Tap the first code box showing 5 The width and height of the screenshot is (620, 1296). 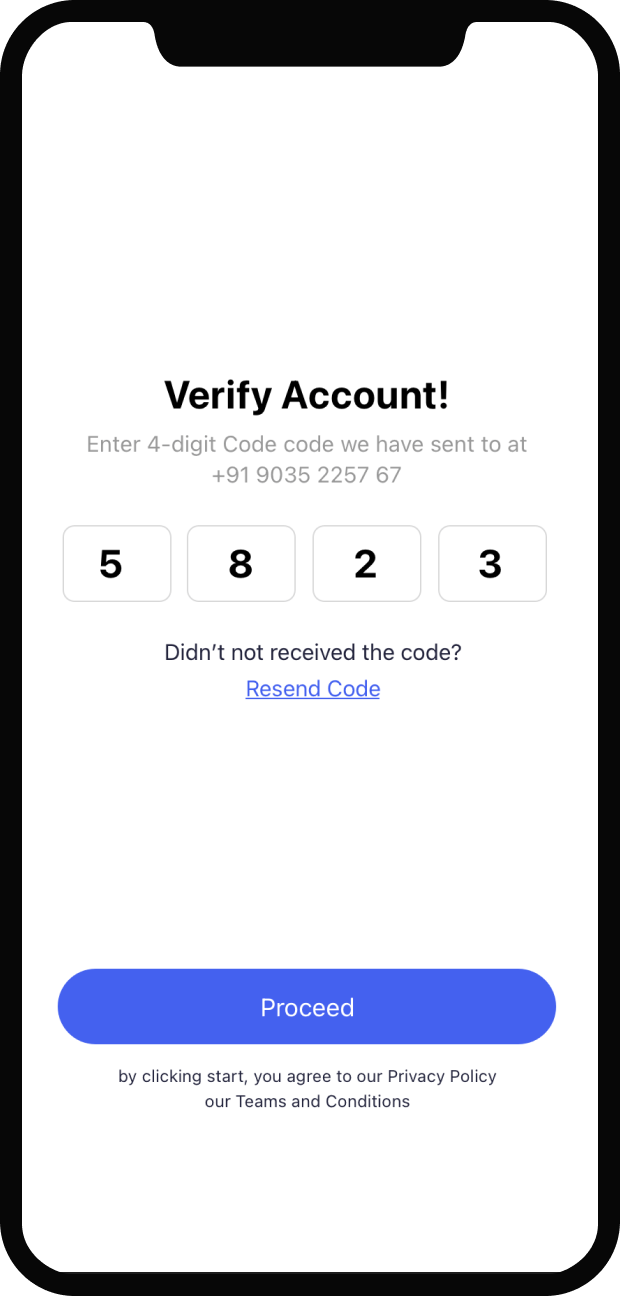(x=117, y=564)
